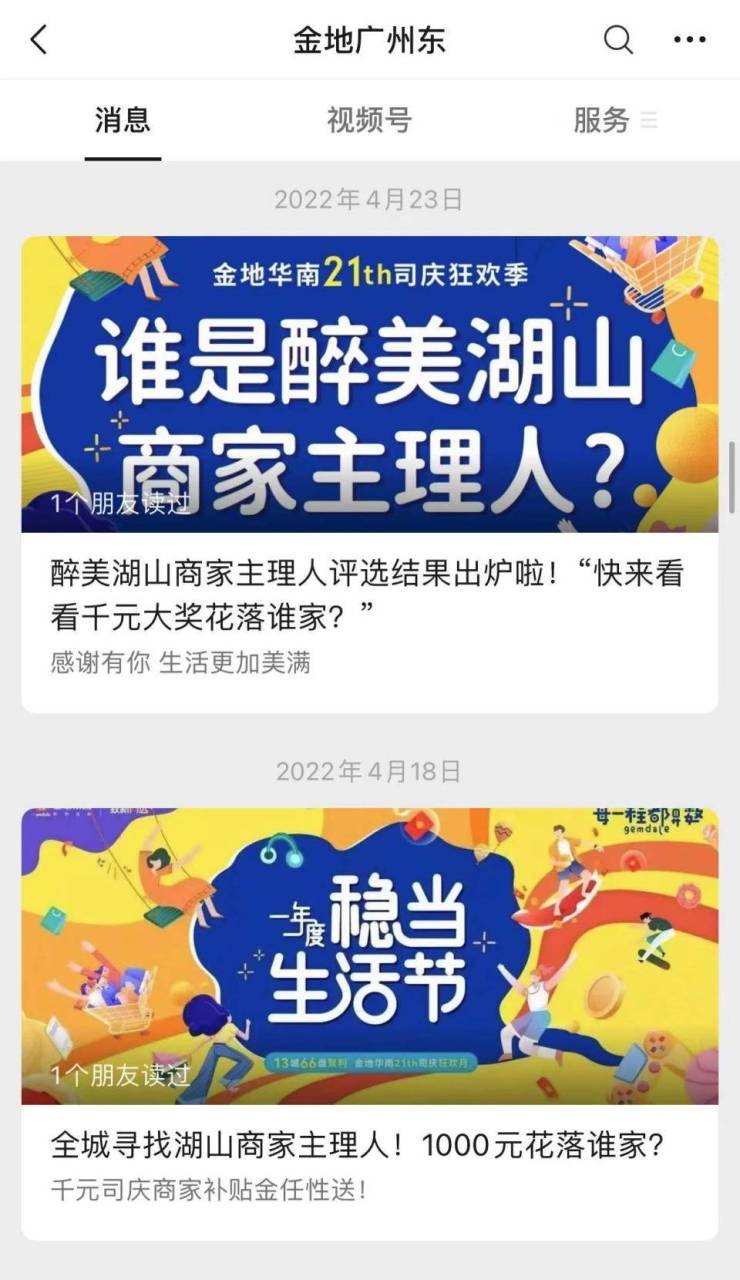Go back from 金地广州东 page
Screen dimensions: 740x1280
pyautogui.click(x=39, y=40)
